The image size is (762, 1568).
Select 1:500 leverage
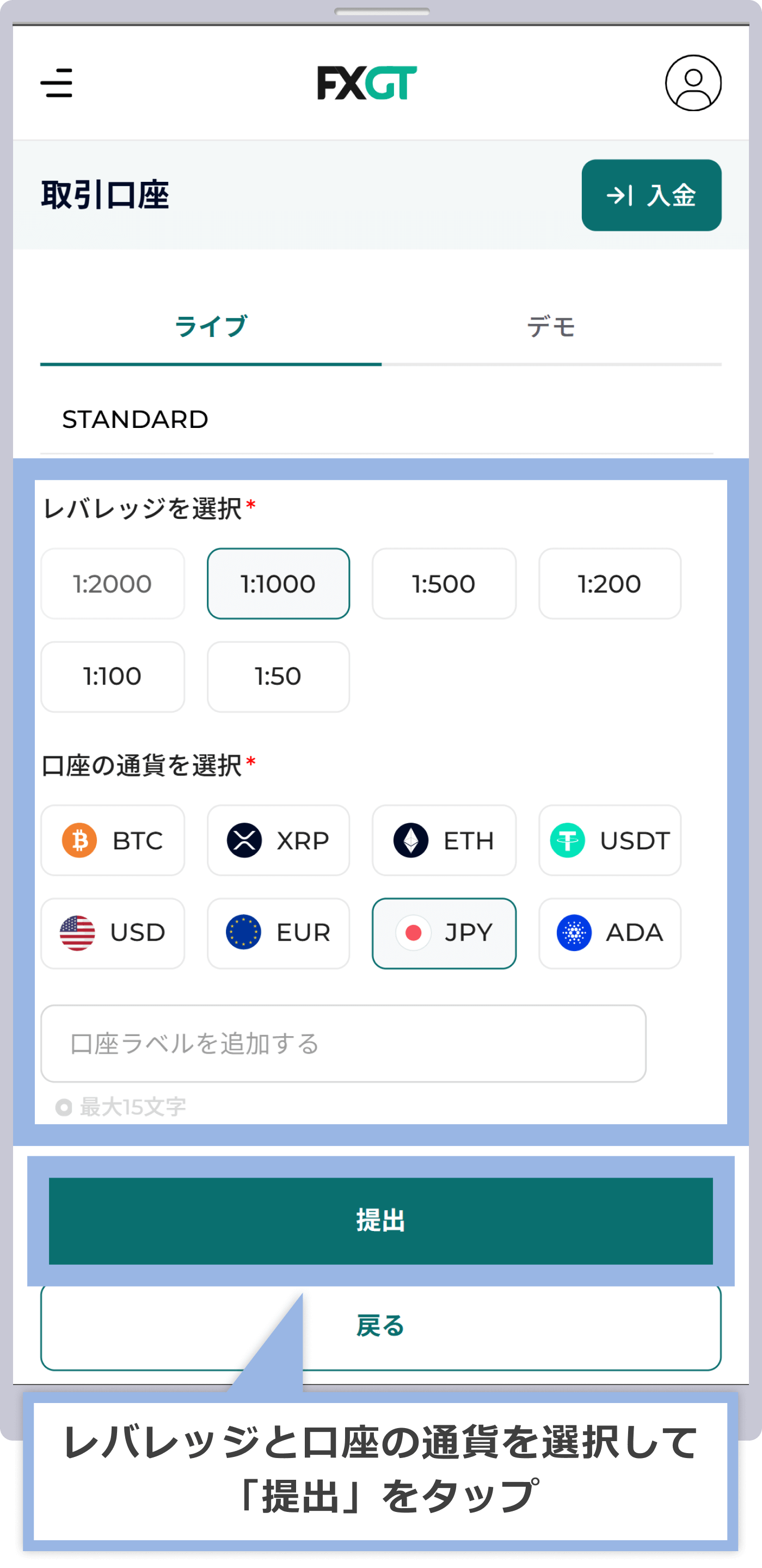444,584
